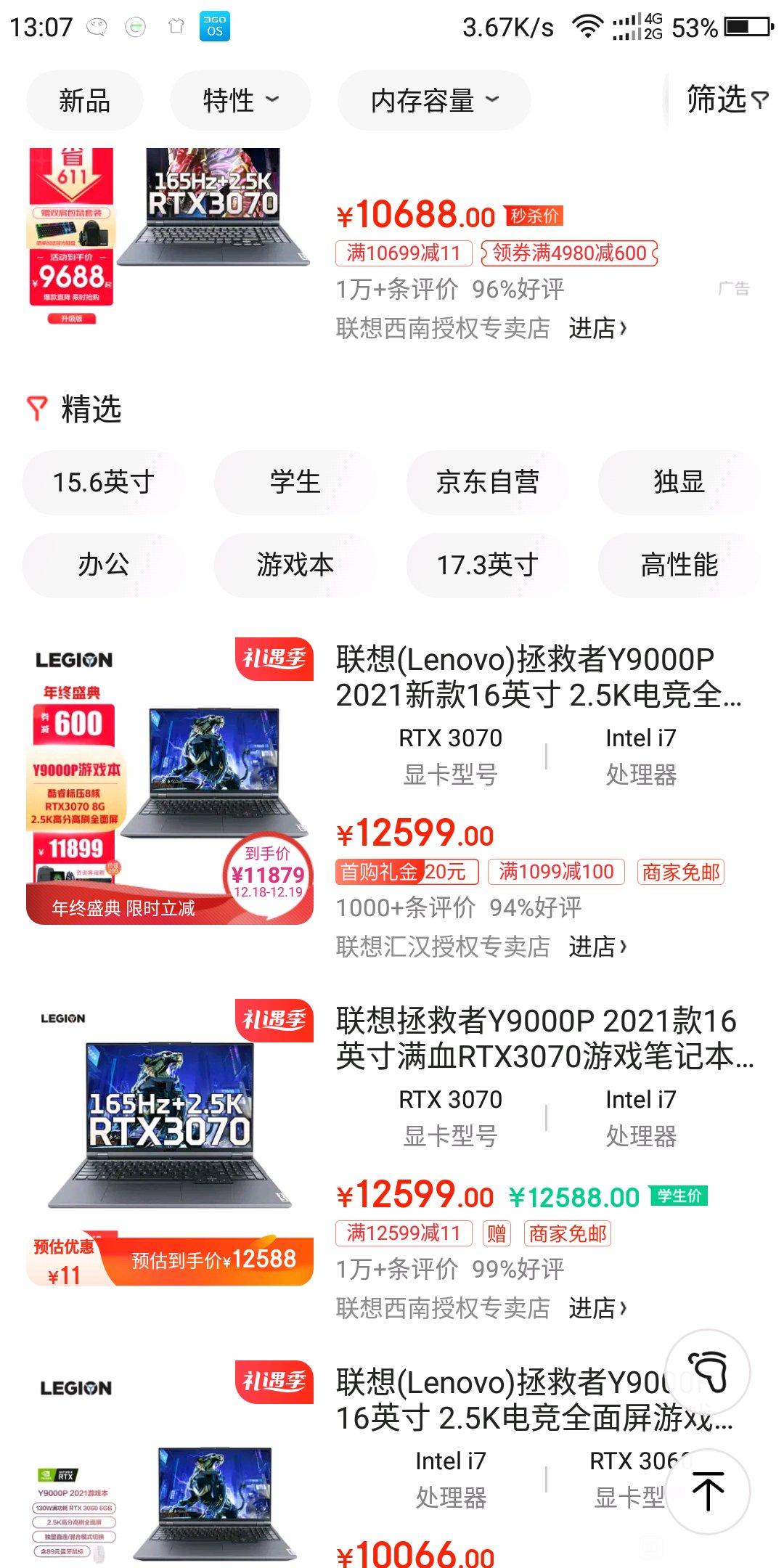
Task: Select the 游戏本 chip
Action: [x=295, y=565]
